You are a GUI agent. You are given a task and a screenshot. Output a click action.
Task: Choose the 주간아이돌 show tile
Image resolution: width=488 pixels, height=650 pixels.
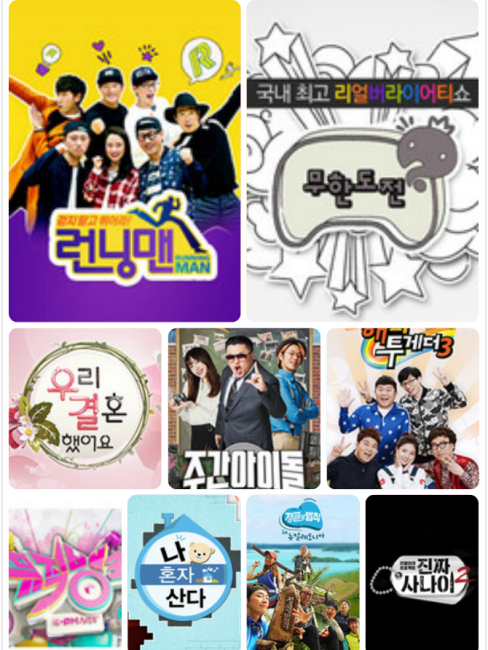click(x=244, y=408)
